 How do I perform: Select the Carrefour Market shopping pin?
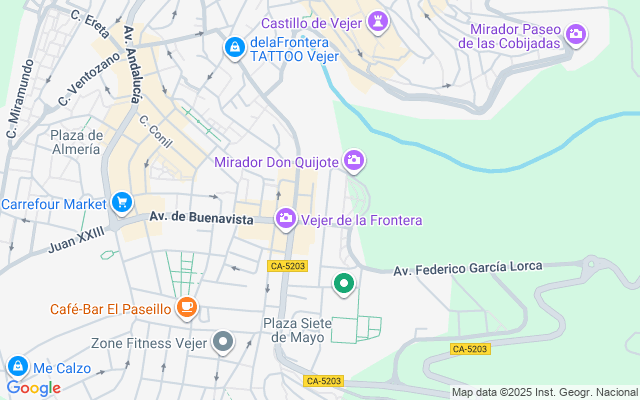click(x=122, y=203)
